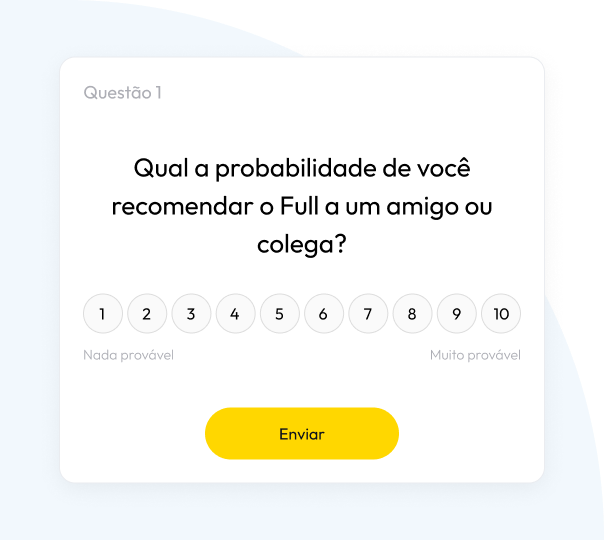This screenshot has height=540, width=604.
Task: Select rating 1 on the scale
Action: (102, 314)
